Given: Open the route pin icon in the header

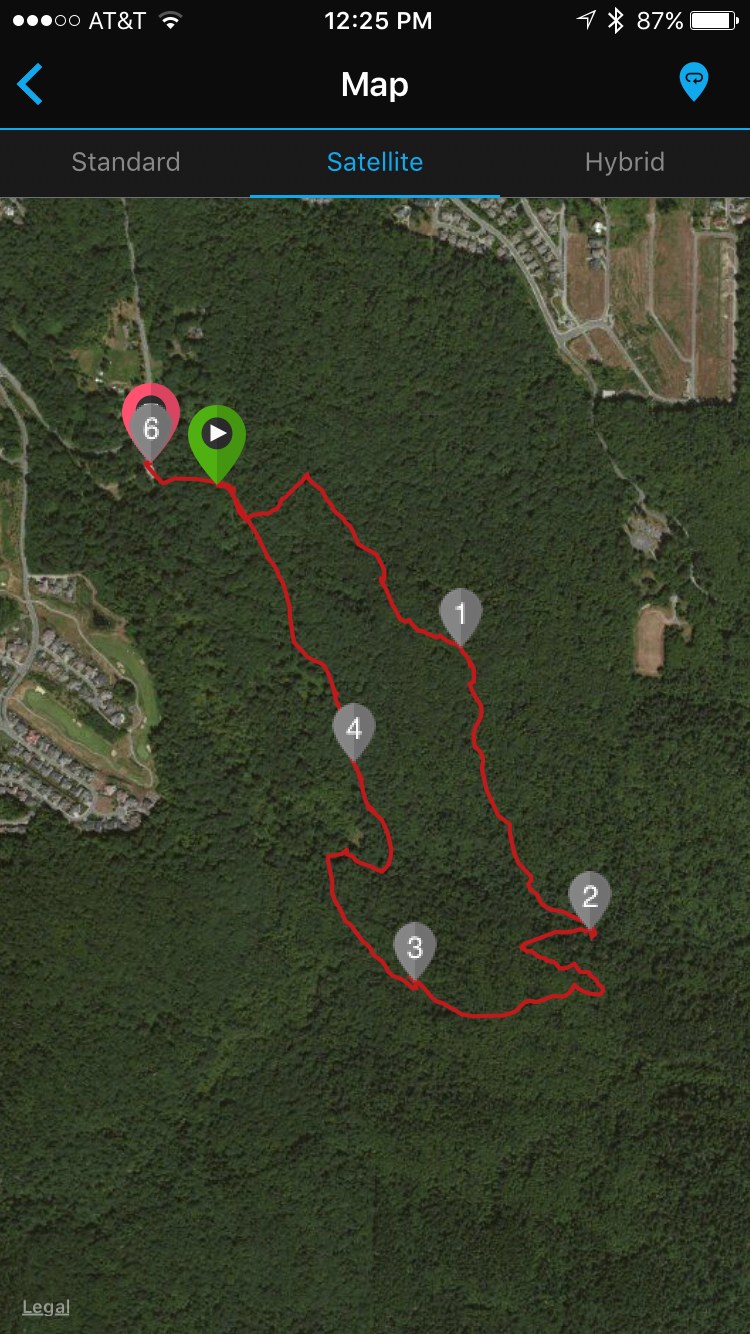Looking at the screenshot, I should click(x=693, y=82).
